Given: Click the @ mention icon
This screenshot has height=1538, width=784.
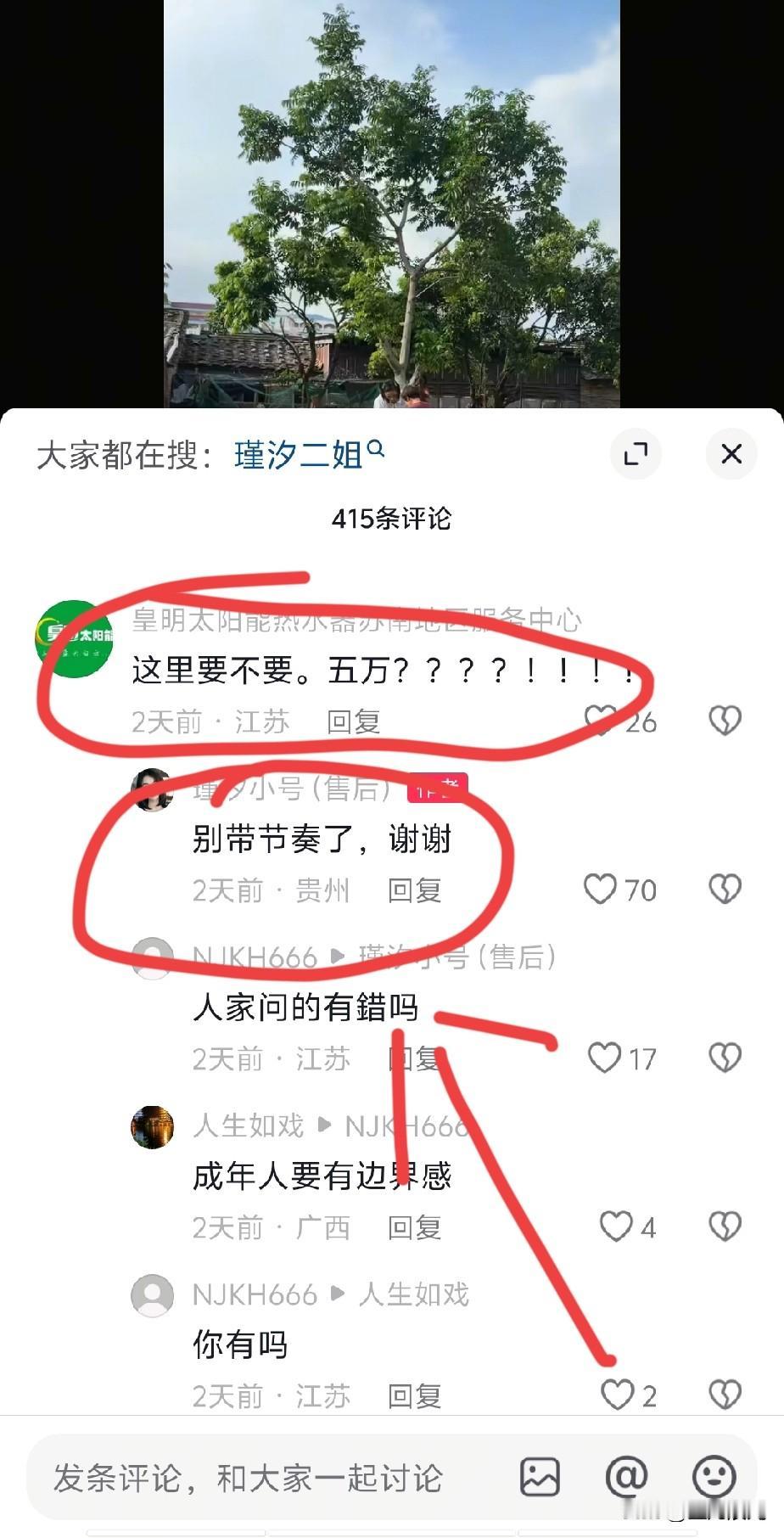Looking at the screenshot, I should [625, 1475].
